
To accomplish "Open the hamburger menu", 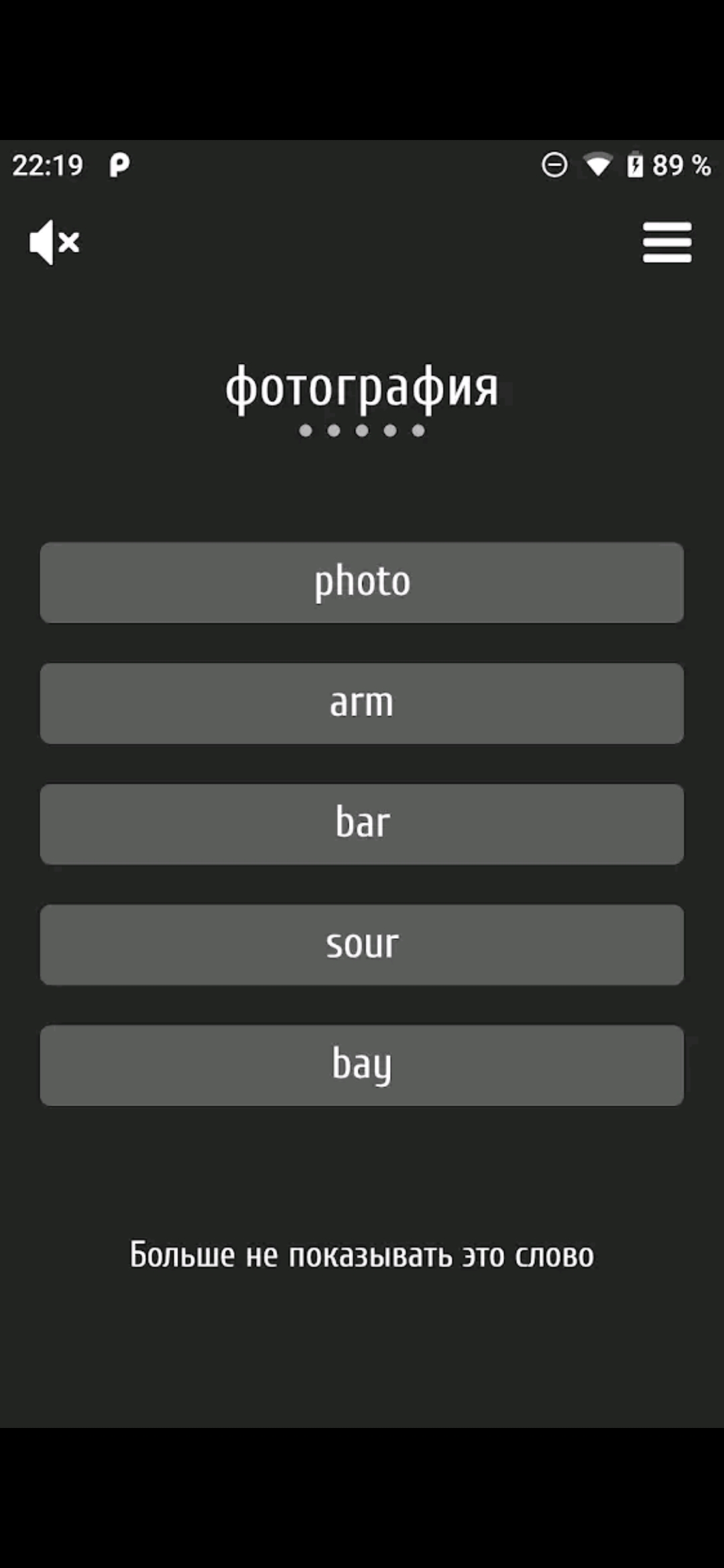I will click(x=667, y=242).
